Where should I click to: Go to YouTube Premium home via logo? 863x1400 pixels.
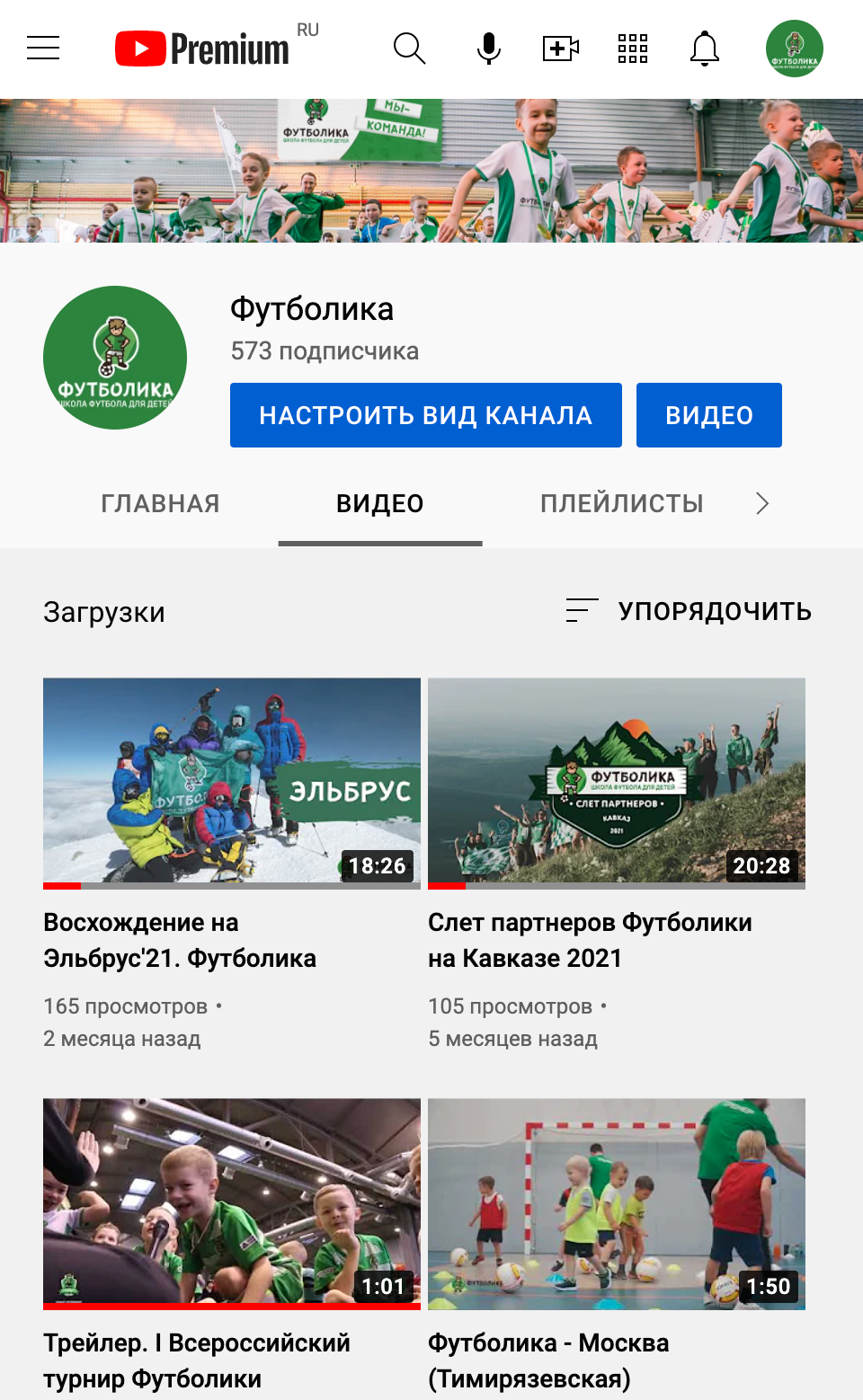(203, 49)
